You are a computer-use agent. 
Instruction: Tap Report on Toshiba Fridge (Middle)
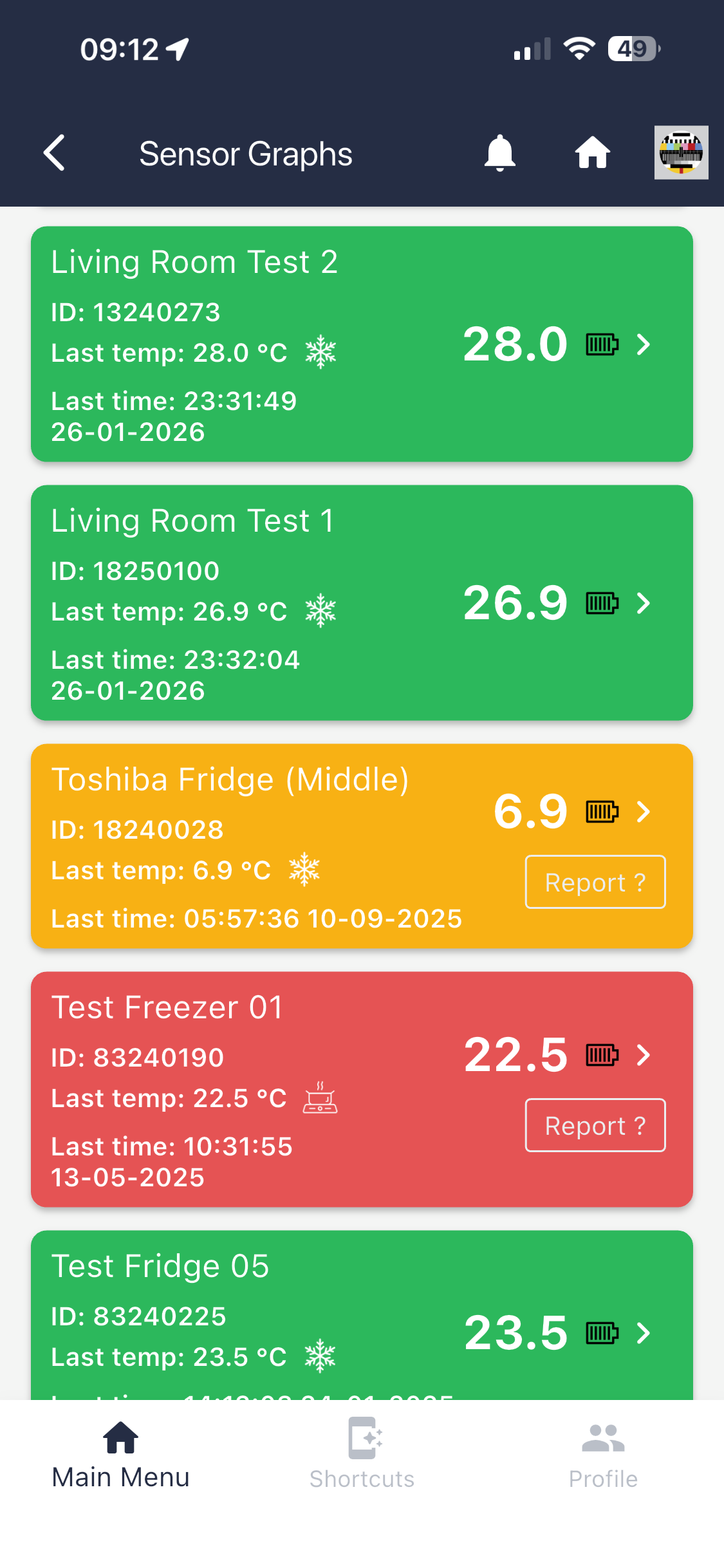(x=595, y=882)
